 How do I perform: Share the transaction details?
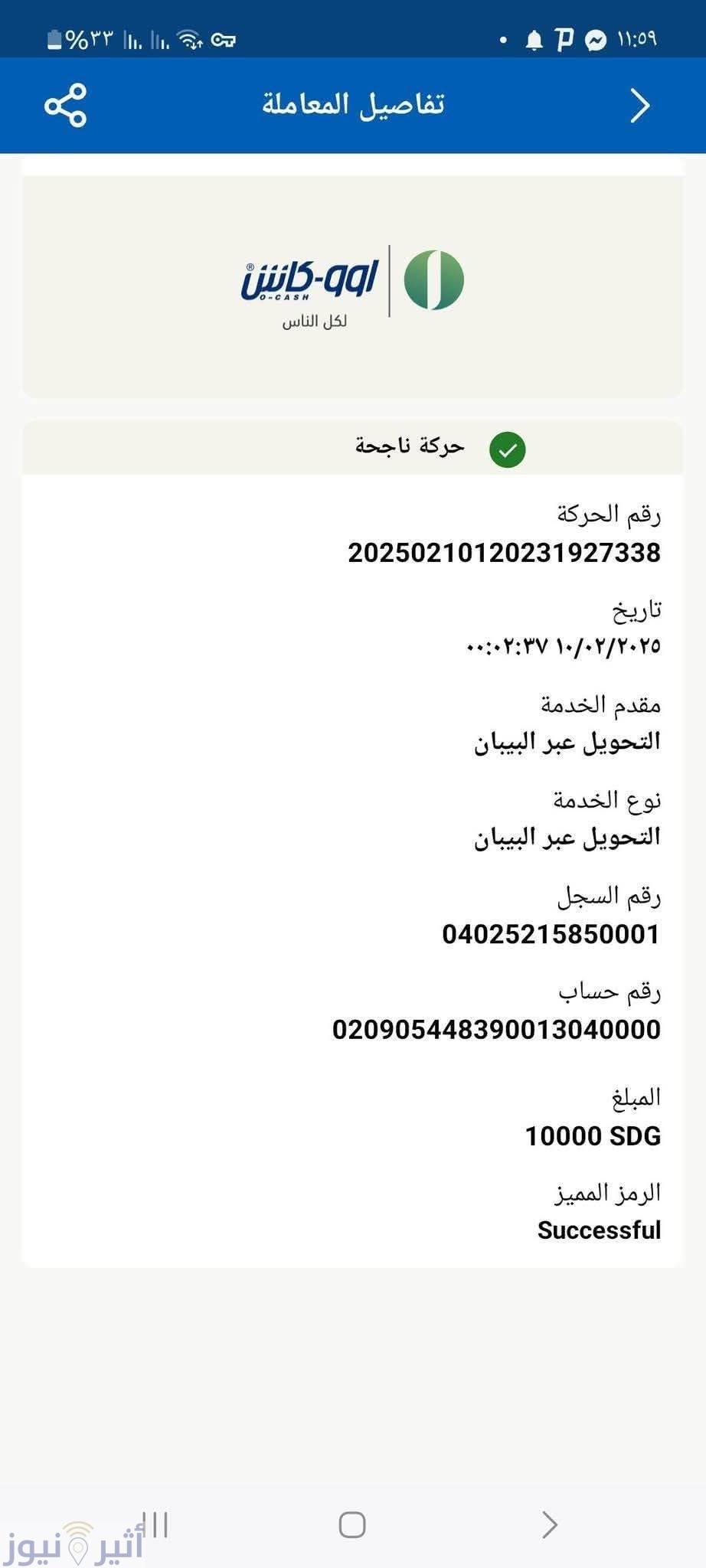point(66,106)
